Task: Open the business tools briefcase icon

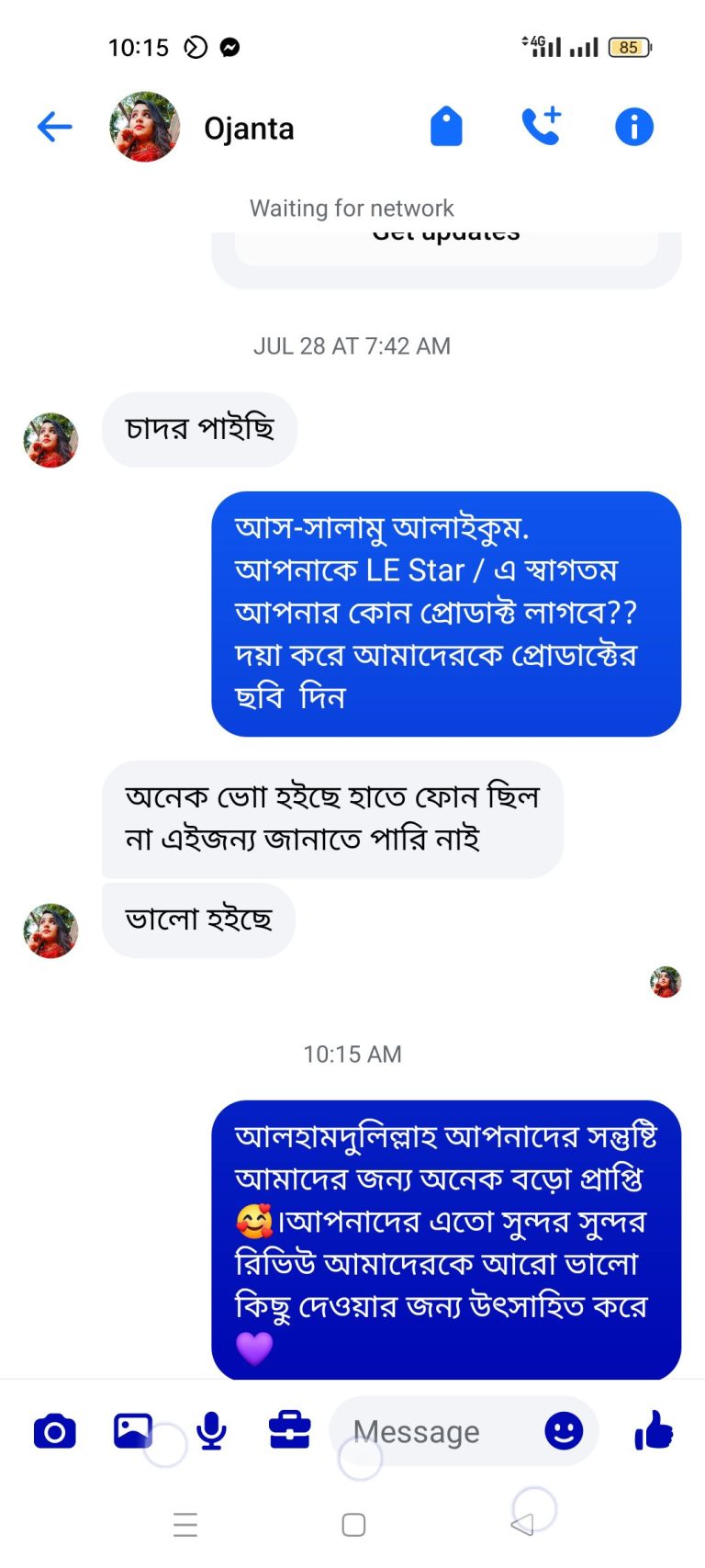Action: tap(289, 1431)
